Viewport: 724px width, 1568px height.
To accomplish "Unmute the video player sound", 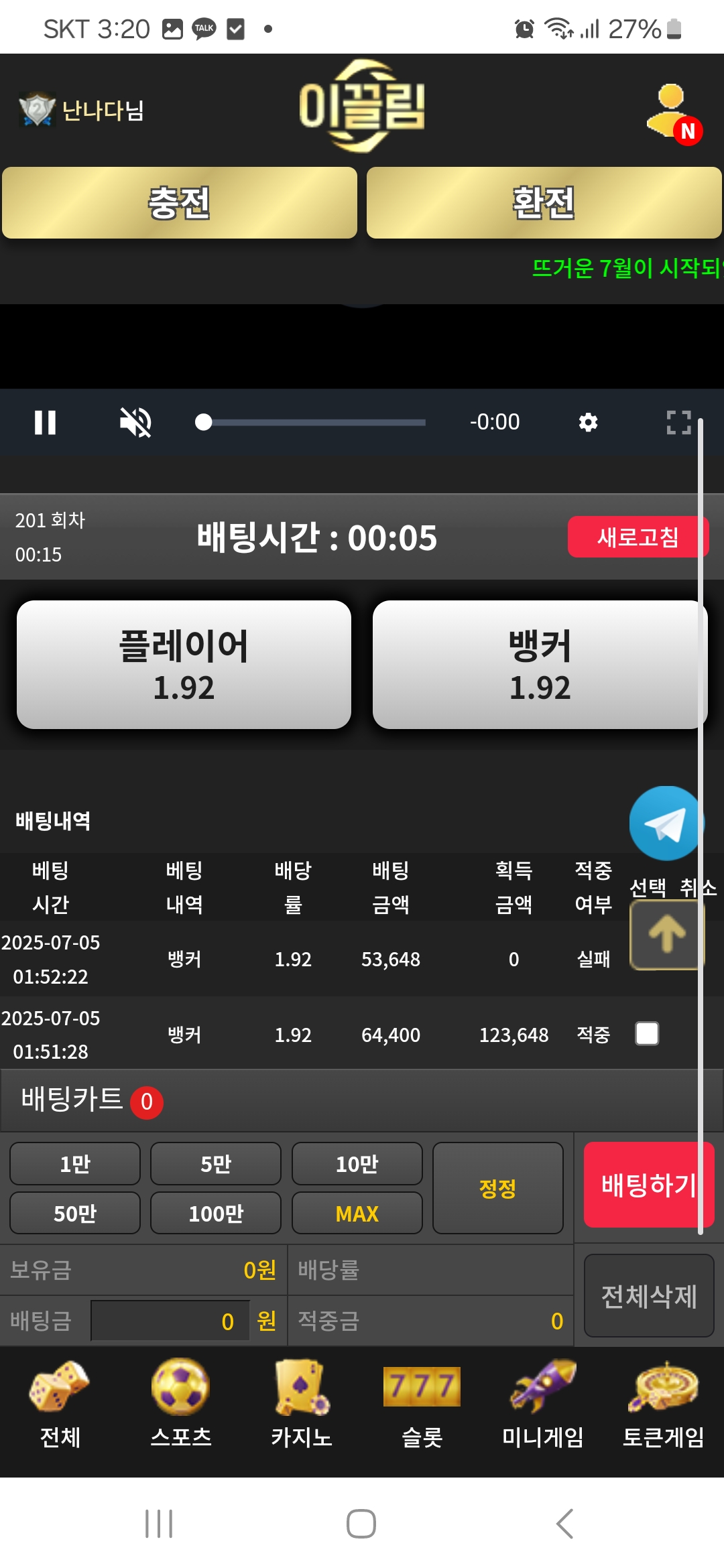I will (x=135, y=422).
